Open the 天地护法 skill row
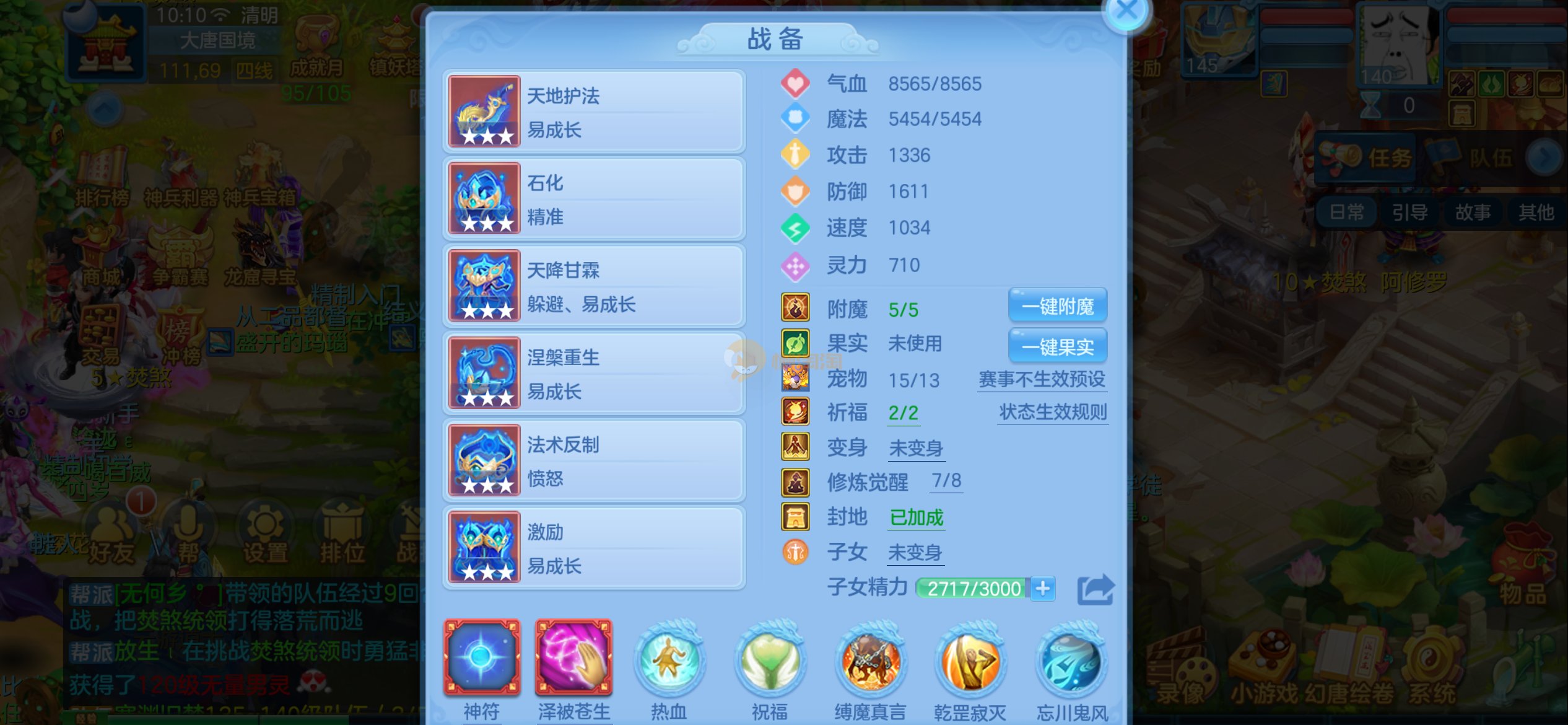1568x725 pixels. pyautogui.click(x=593, y=112)
